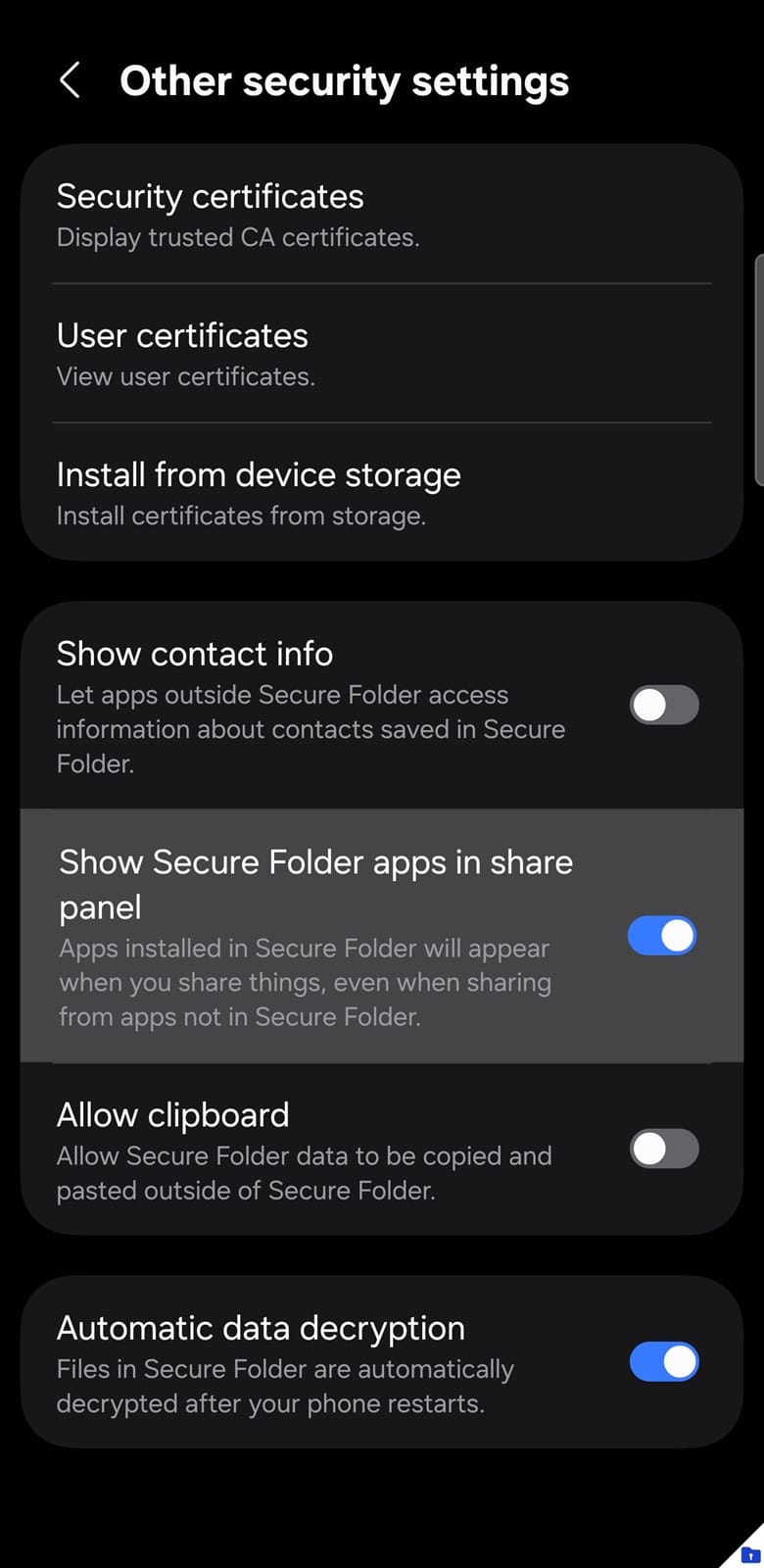
Task: Enable the Show contact info switch
Action: pos(663,705)
